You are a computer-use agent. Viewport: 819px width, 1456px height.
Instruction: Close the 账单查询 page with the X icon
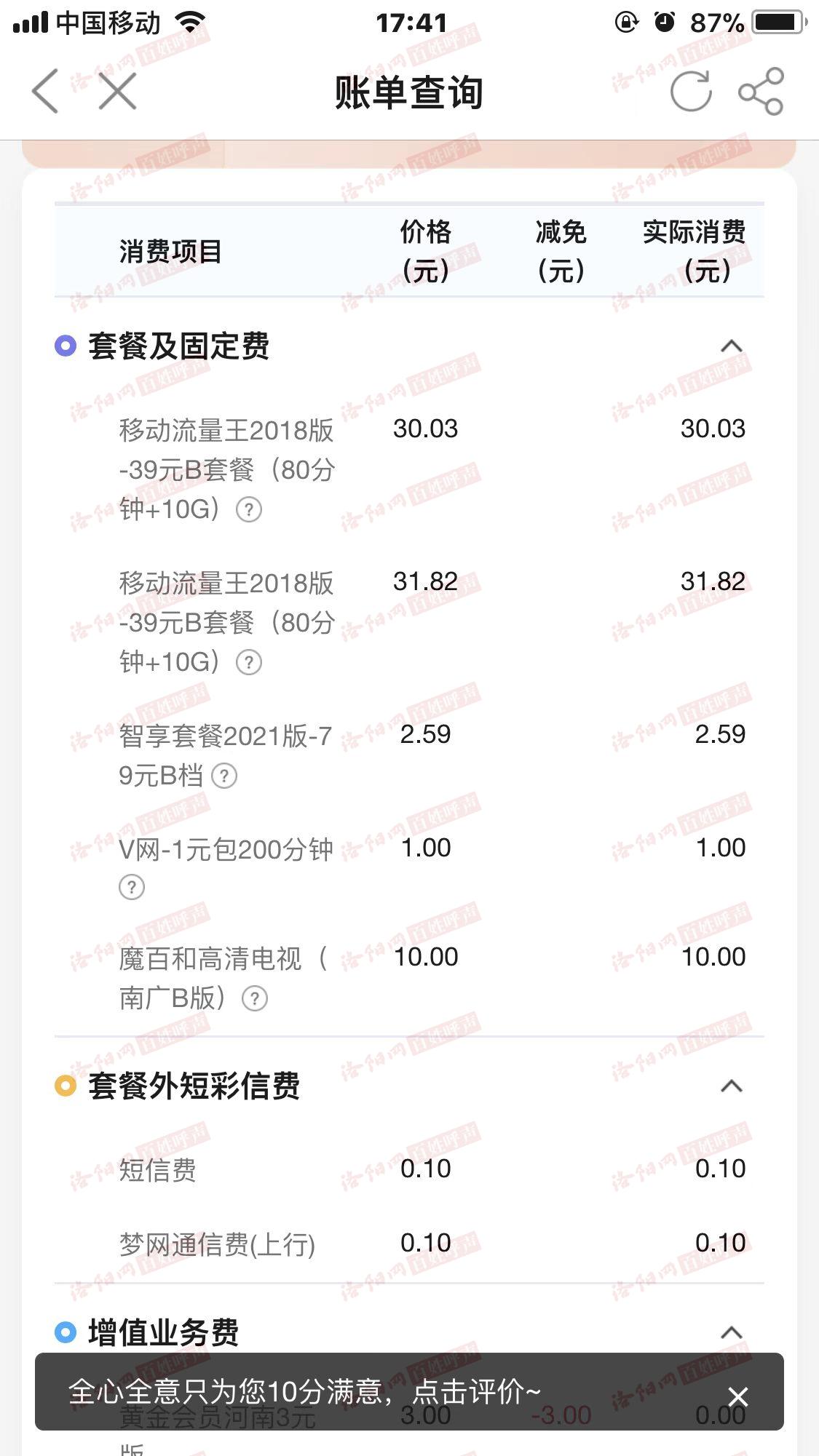(117, 92)
